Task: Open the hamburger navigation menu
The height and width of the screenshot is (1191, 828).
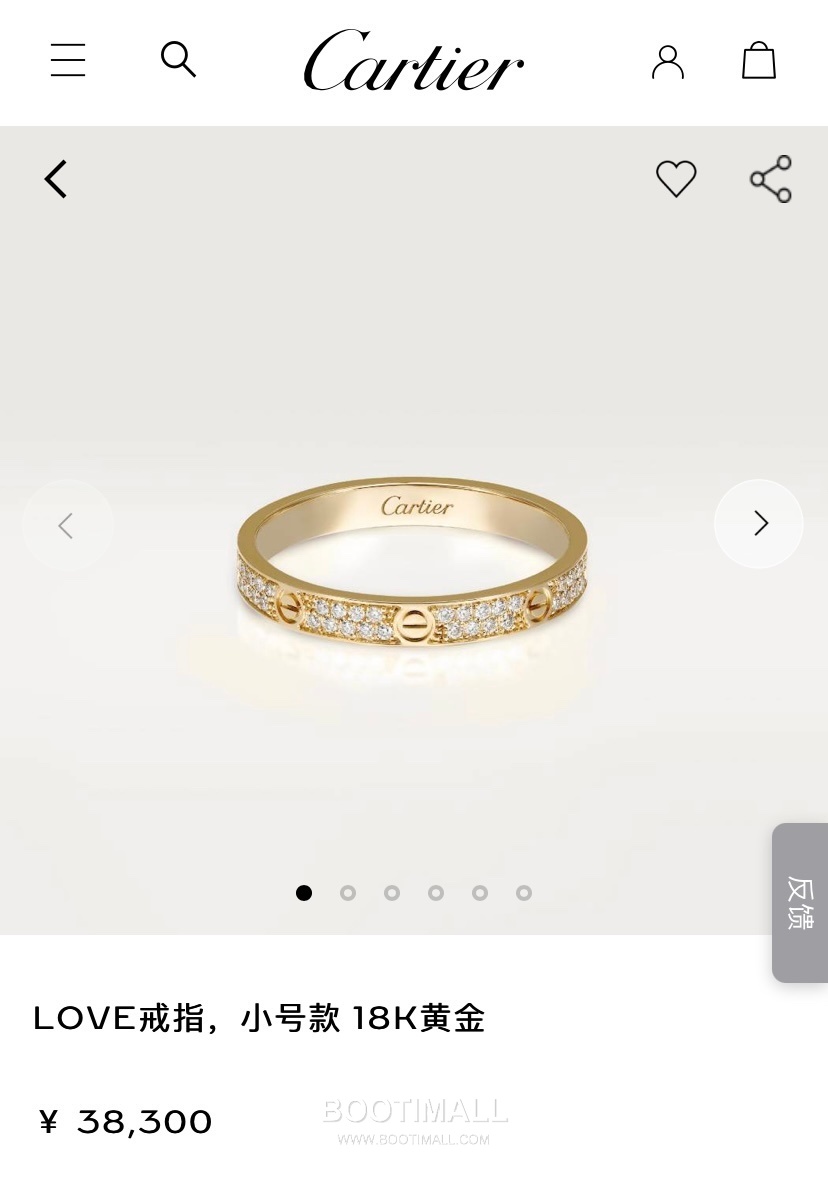Action: (67, 60)
